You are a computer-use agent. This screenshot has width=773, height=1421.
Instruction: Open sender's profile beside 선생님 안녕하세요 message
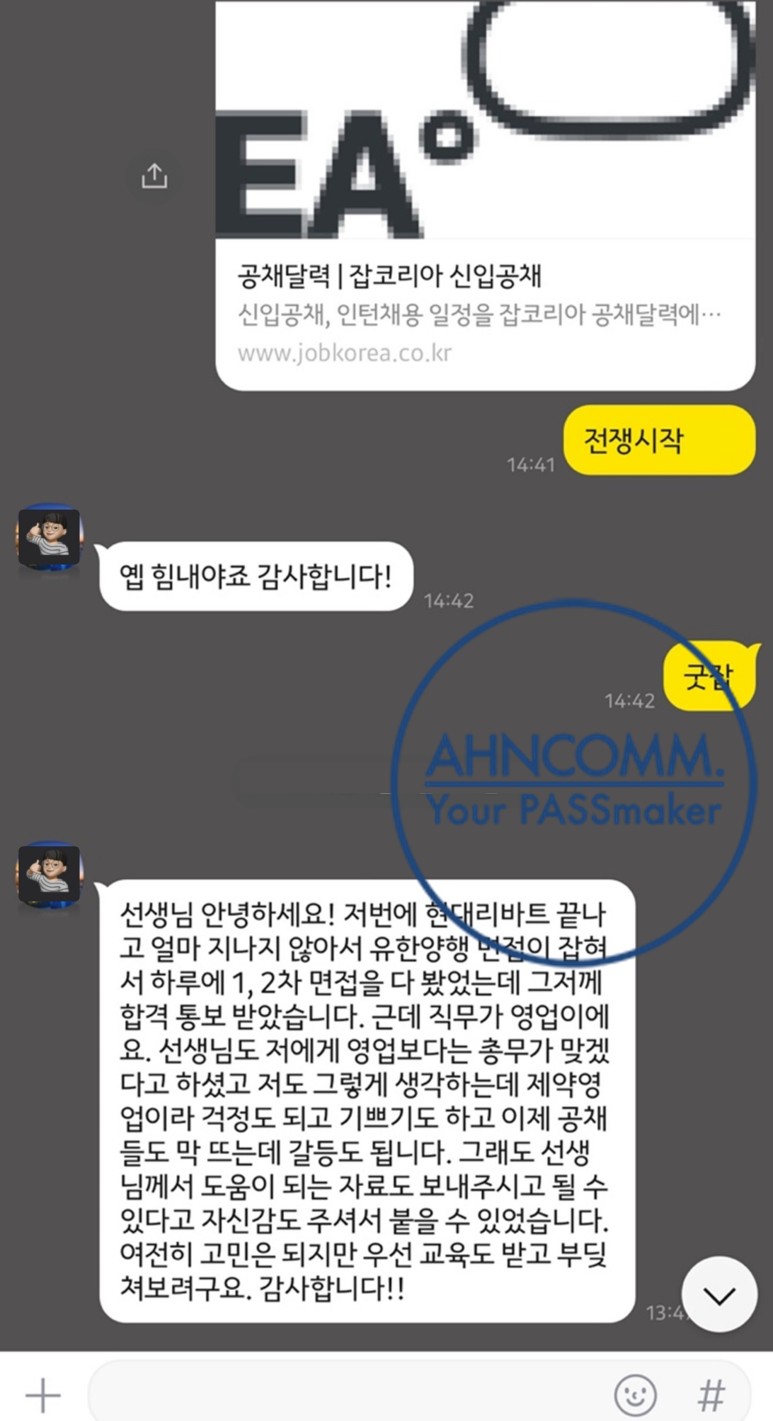point(49,875)
